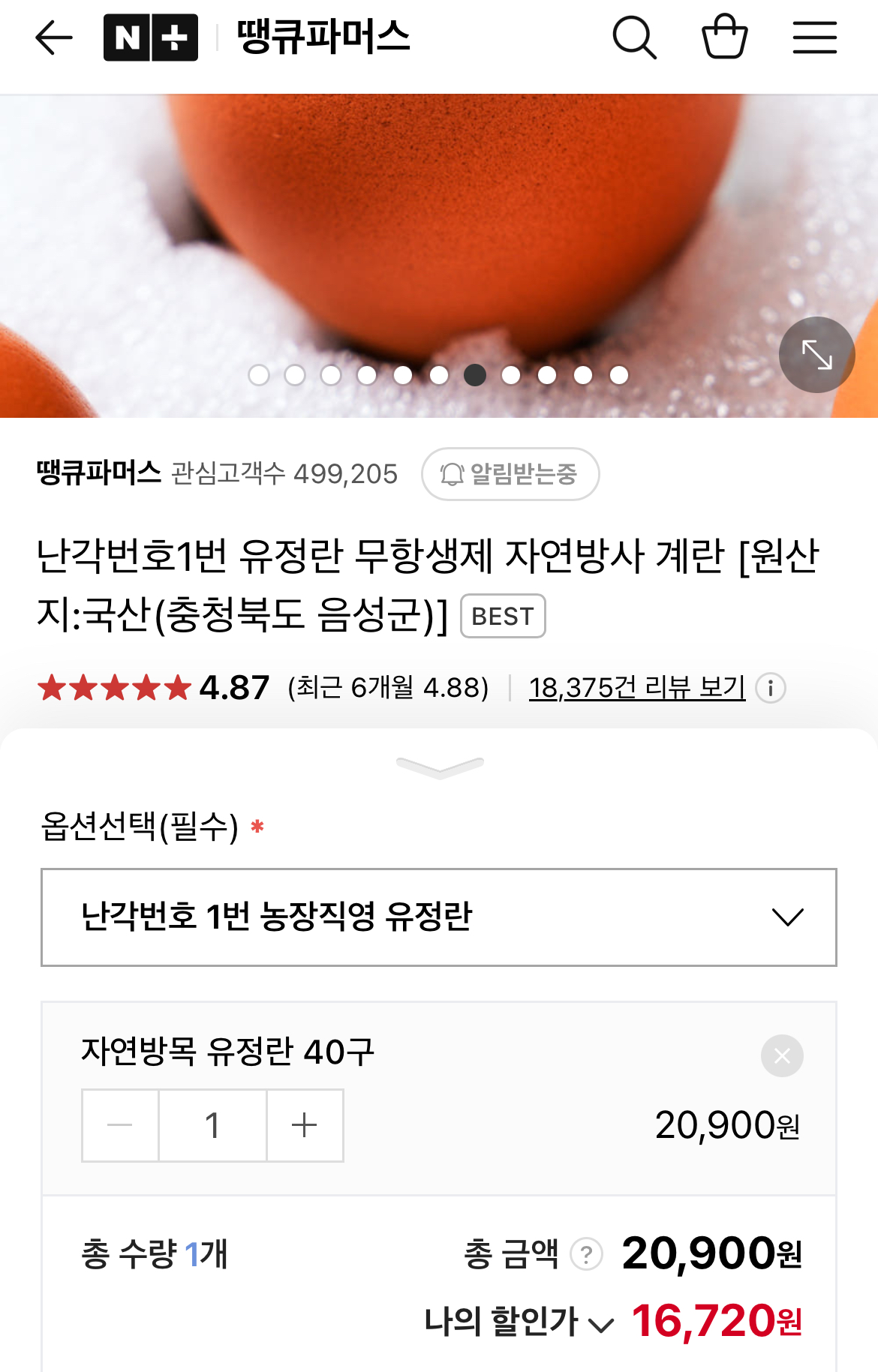Open the 땡큐파머스 store name link

tap(99, 473)
